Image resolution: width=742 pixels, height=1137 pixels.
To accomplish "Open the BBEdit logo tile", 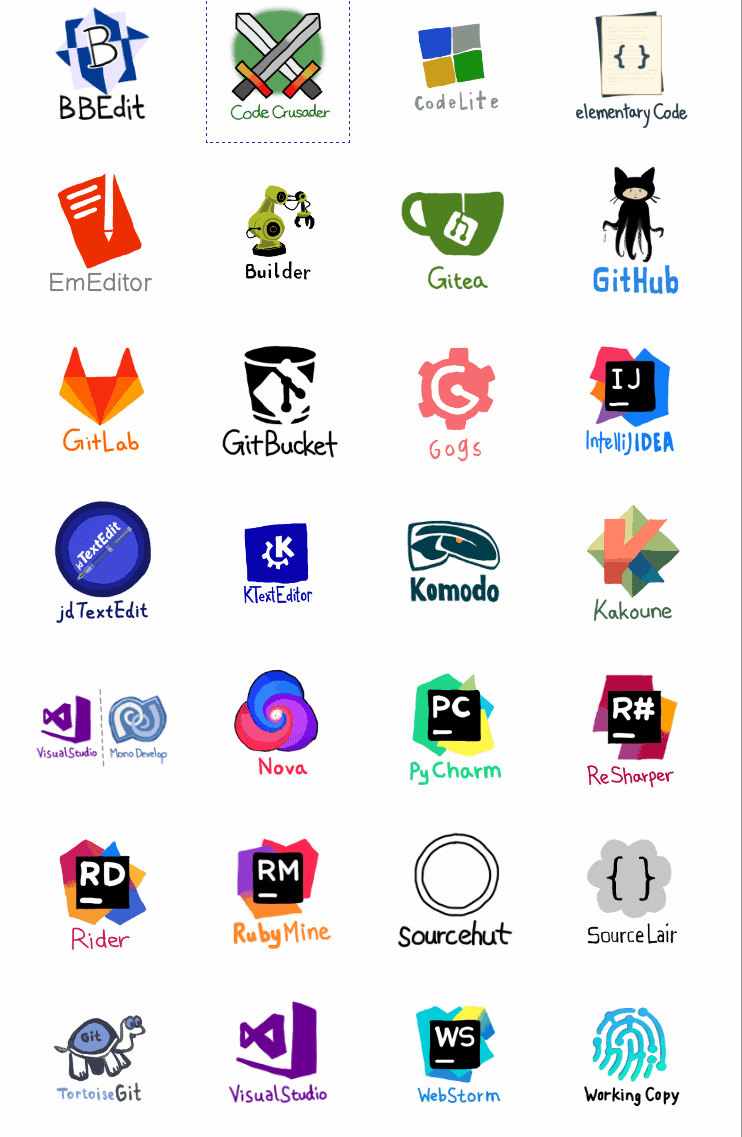I will [101, 64].
